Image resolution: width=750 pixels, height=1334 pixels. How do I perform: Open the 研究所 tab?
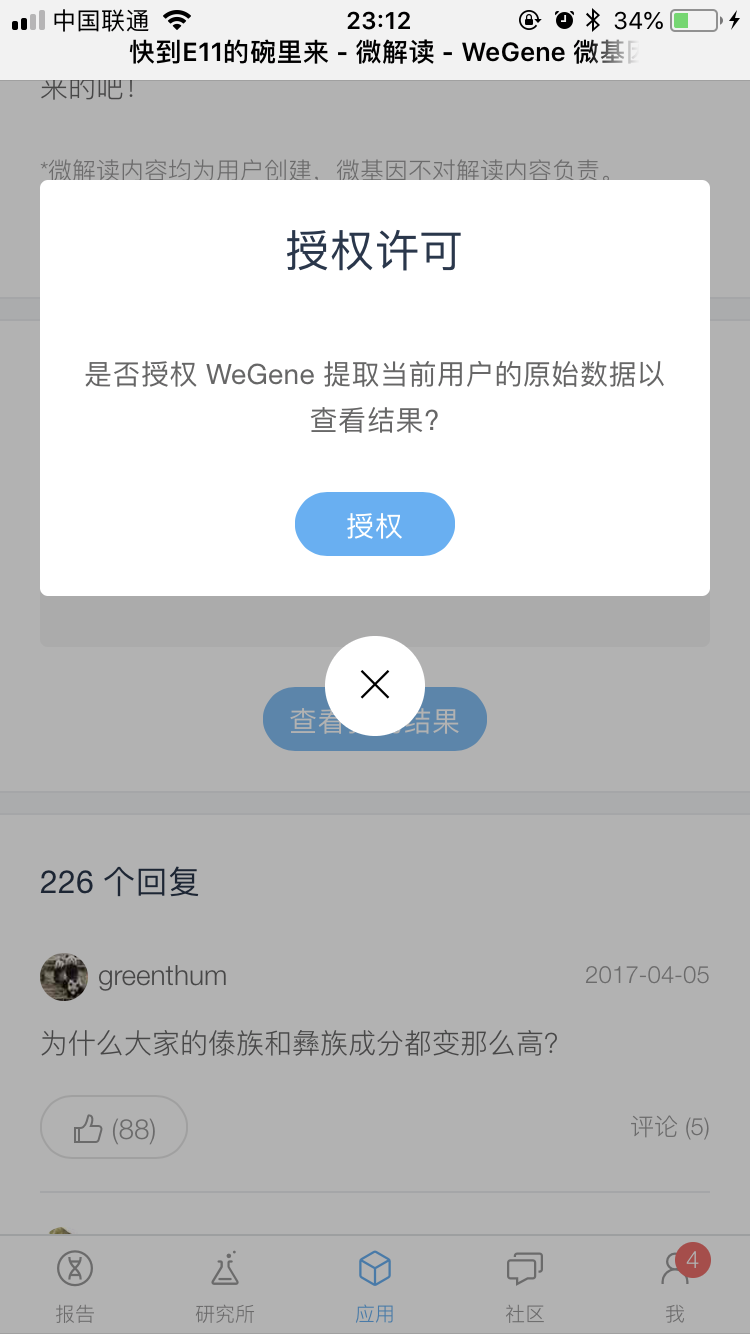point(225,1285)
